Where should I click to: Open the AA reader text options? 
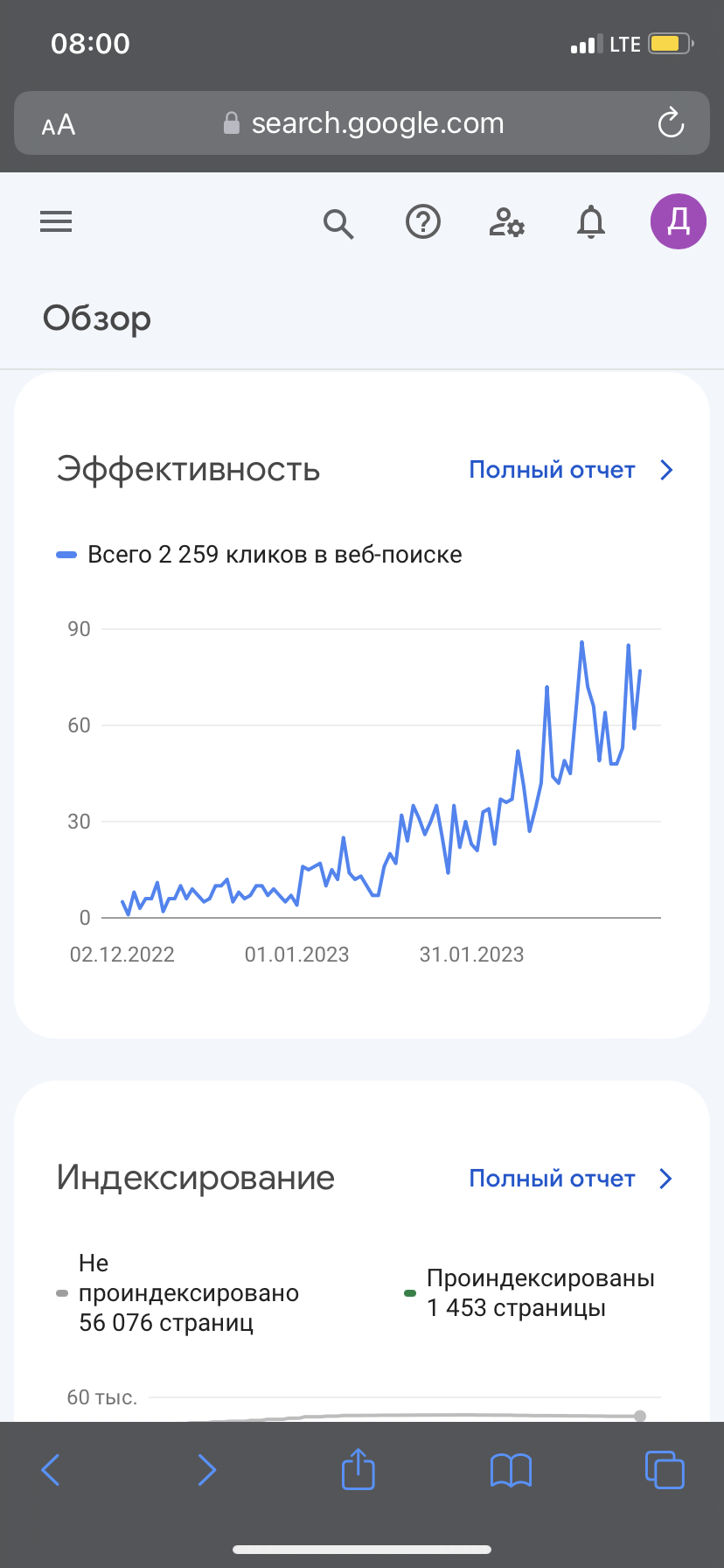[x=59, y=125]
